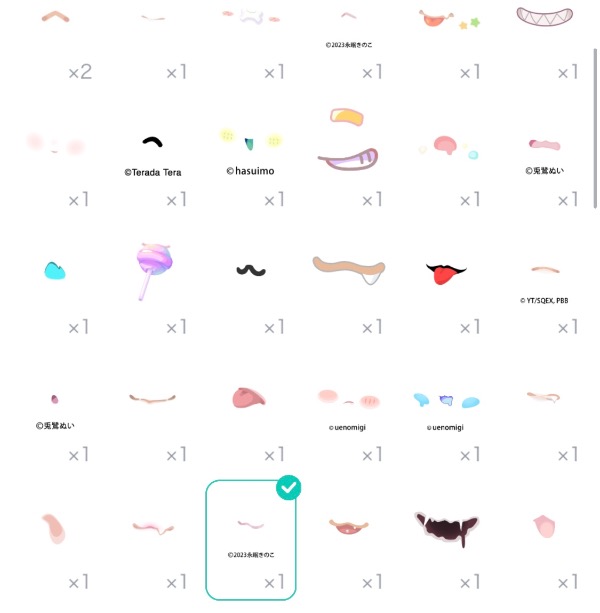Choose the black mustache item

tap(250, 270)
